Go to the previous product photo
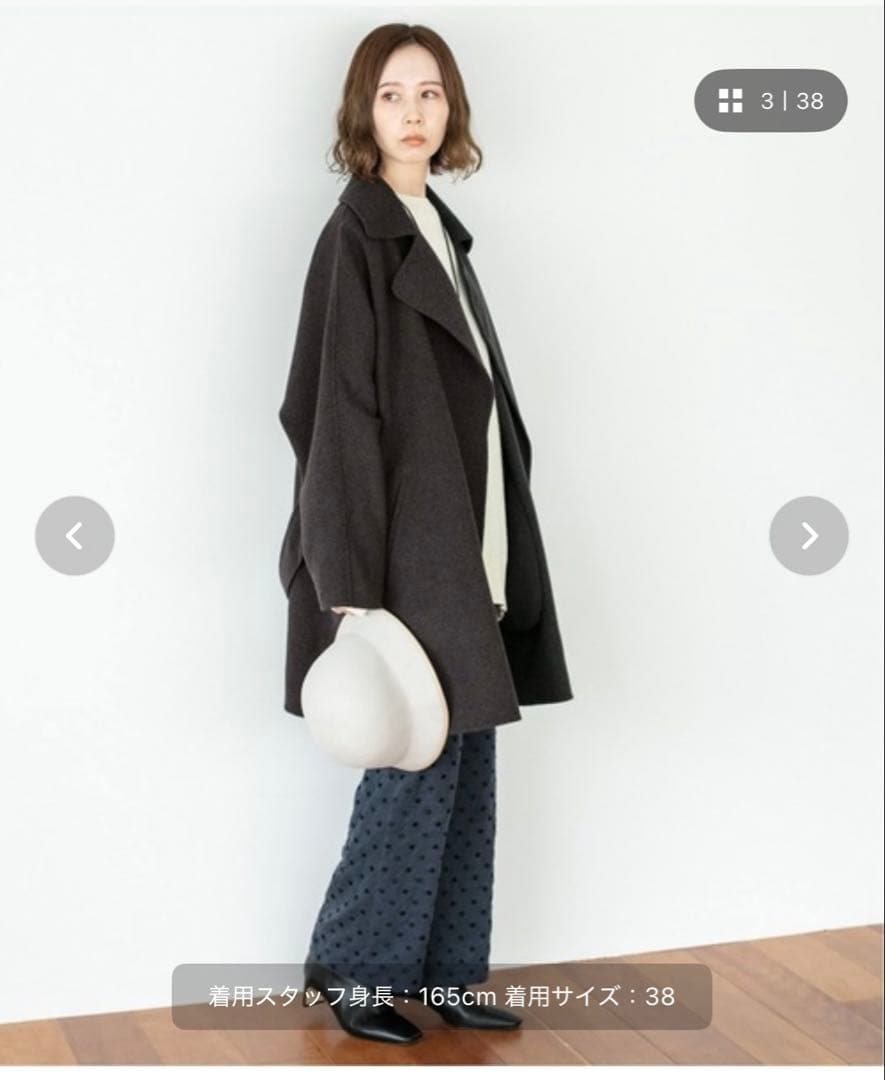Viewport: 885px width, 1080px height. click(75, 536)
